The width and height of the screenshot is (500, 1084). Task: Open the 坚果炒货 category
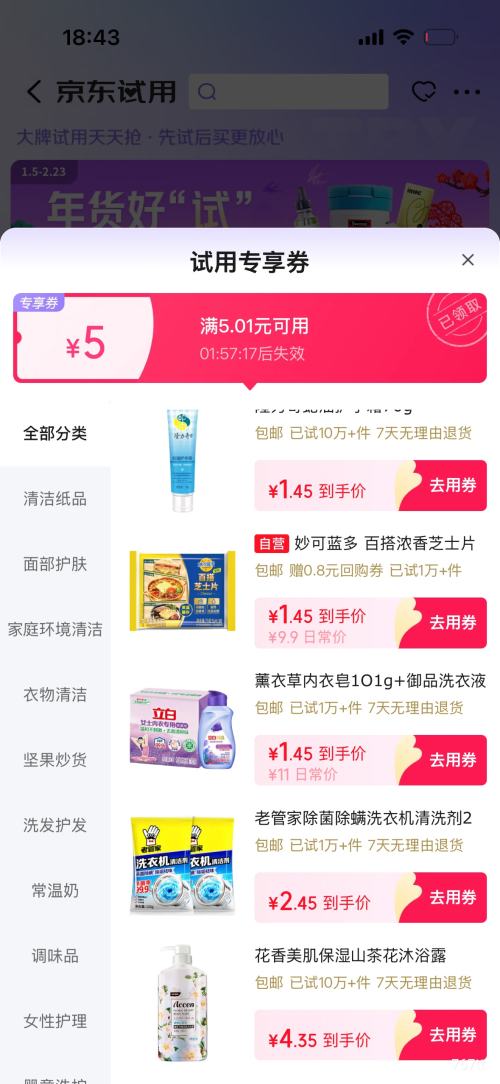55,760
